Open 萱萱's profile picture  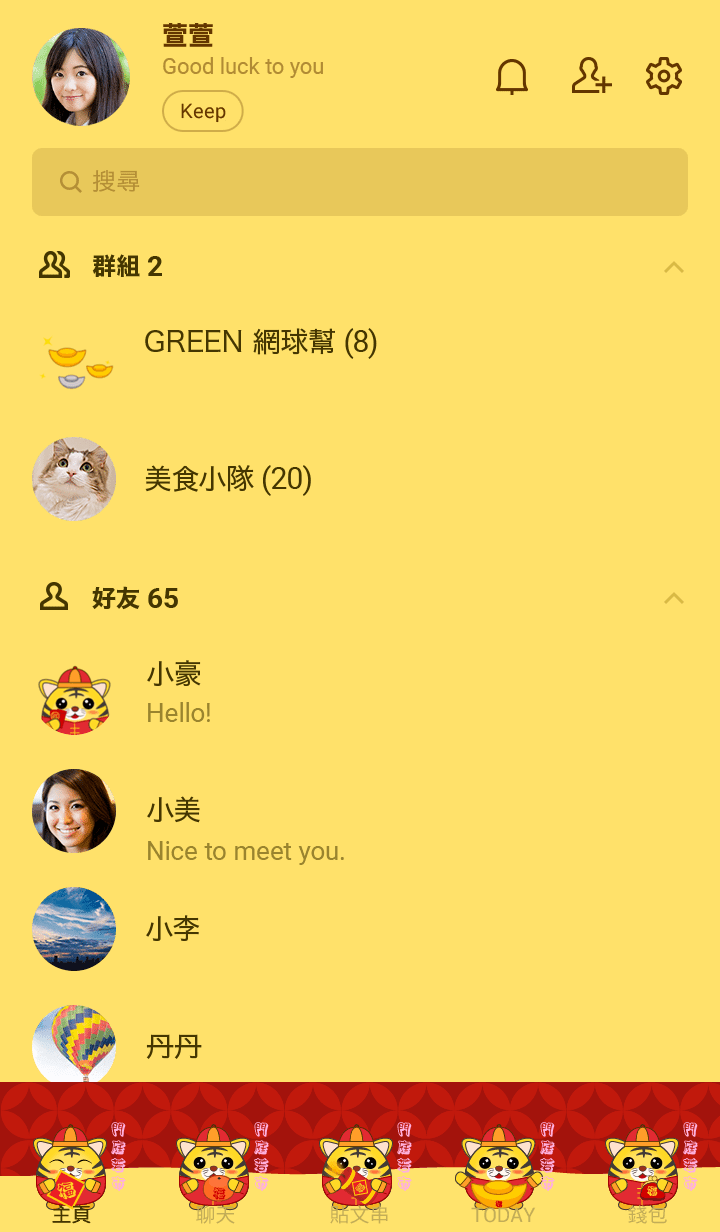81,77
